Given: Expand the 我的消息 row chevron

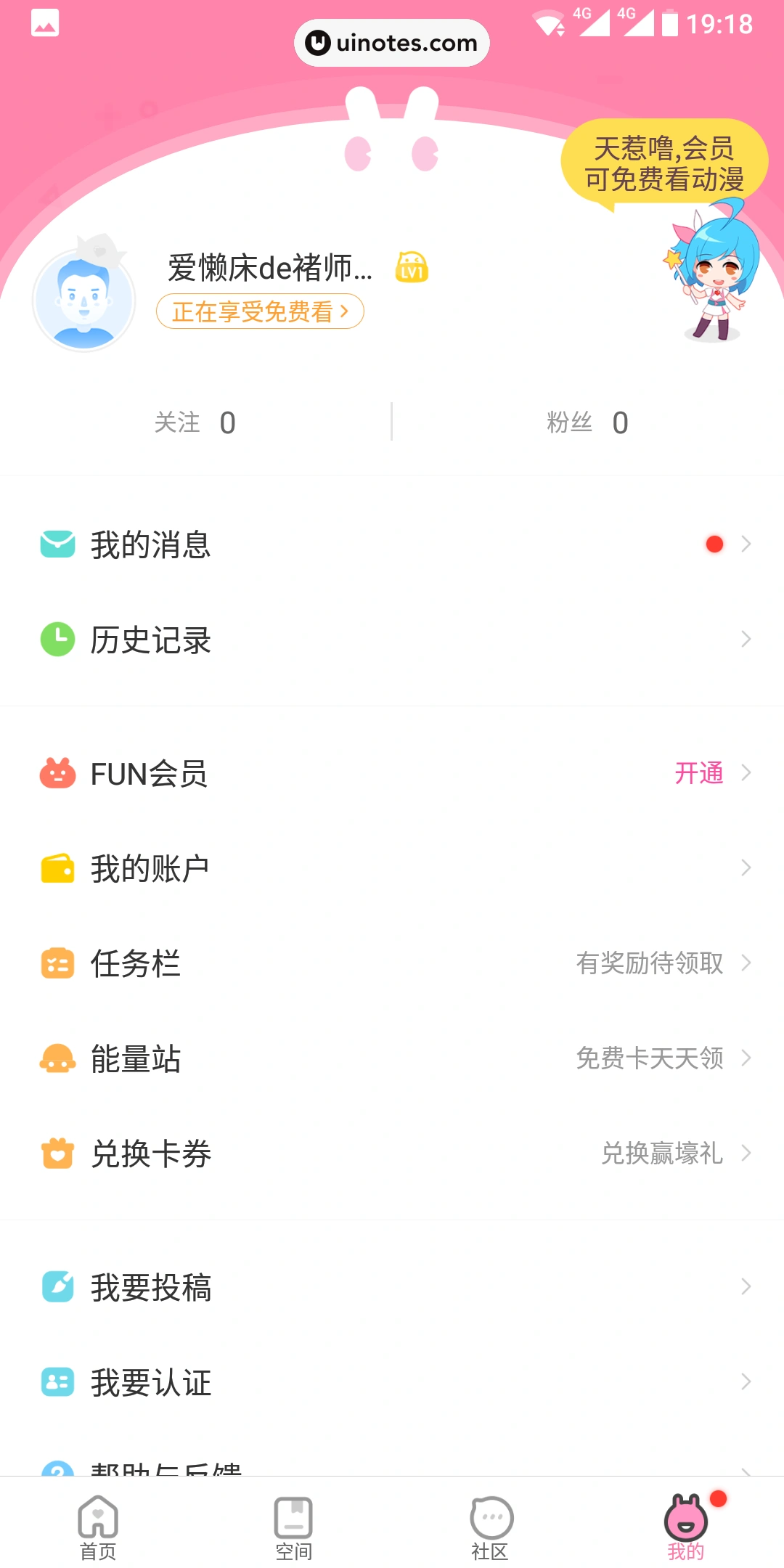Looking at the screenshot, I should pos(746,544).
